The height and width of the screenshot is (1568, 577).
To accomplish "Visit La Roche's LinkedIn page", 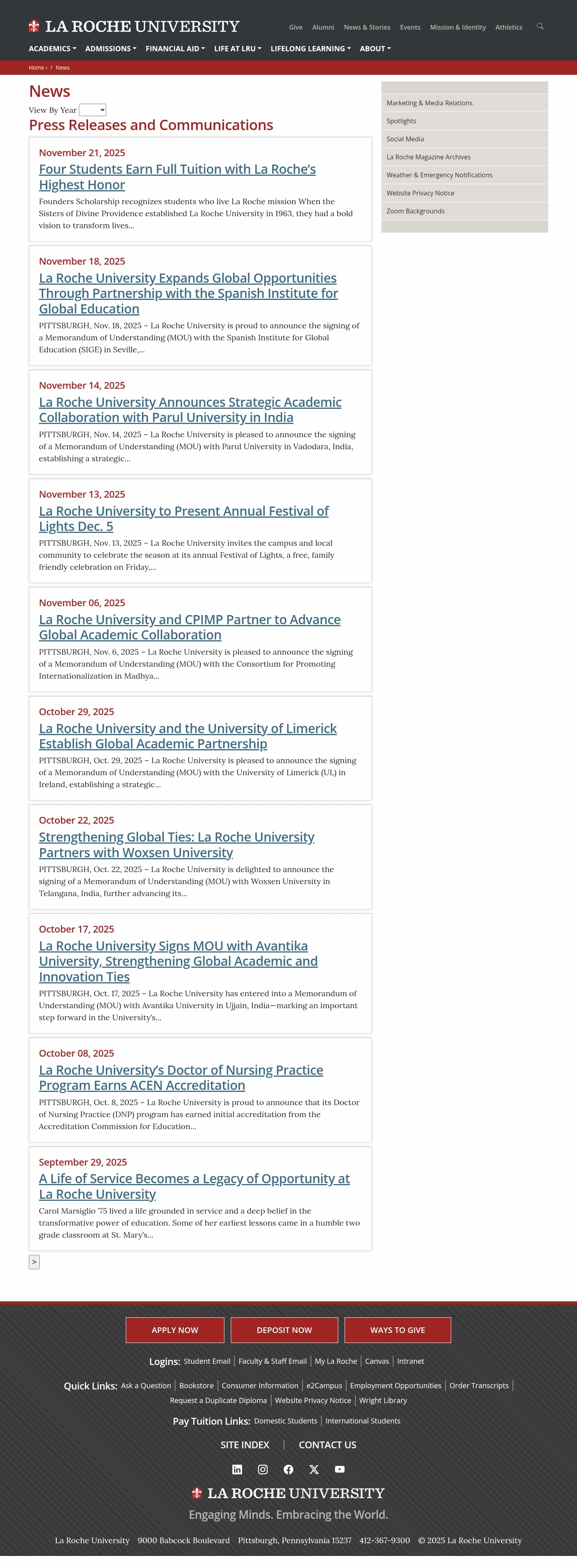I will point(237,1469).
